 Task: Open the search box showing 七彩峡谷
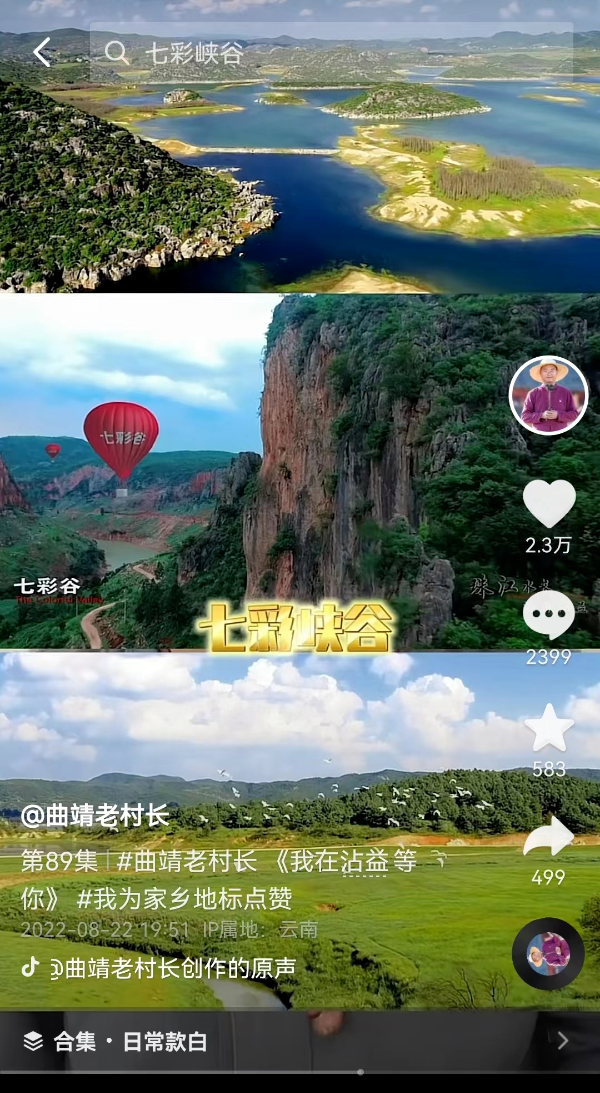[x=330, y=53]
